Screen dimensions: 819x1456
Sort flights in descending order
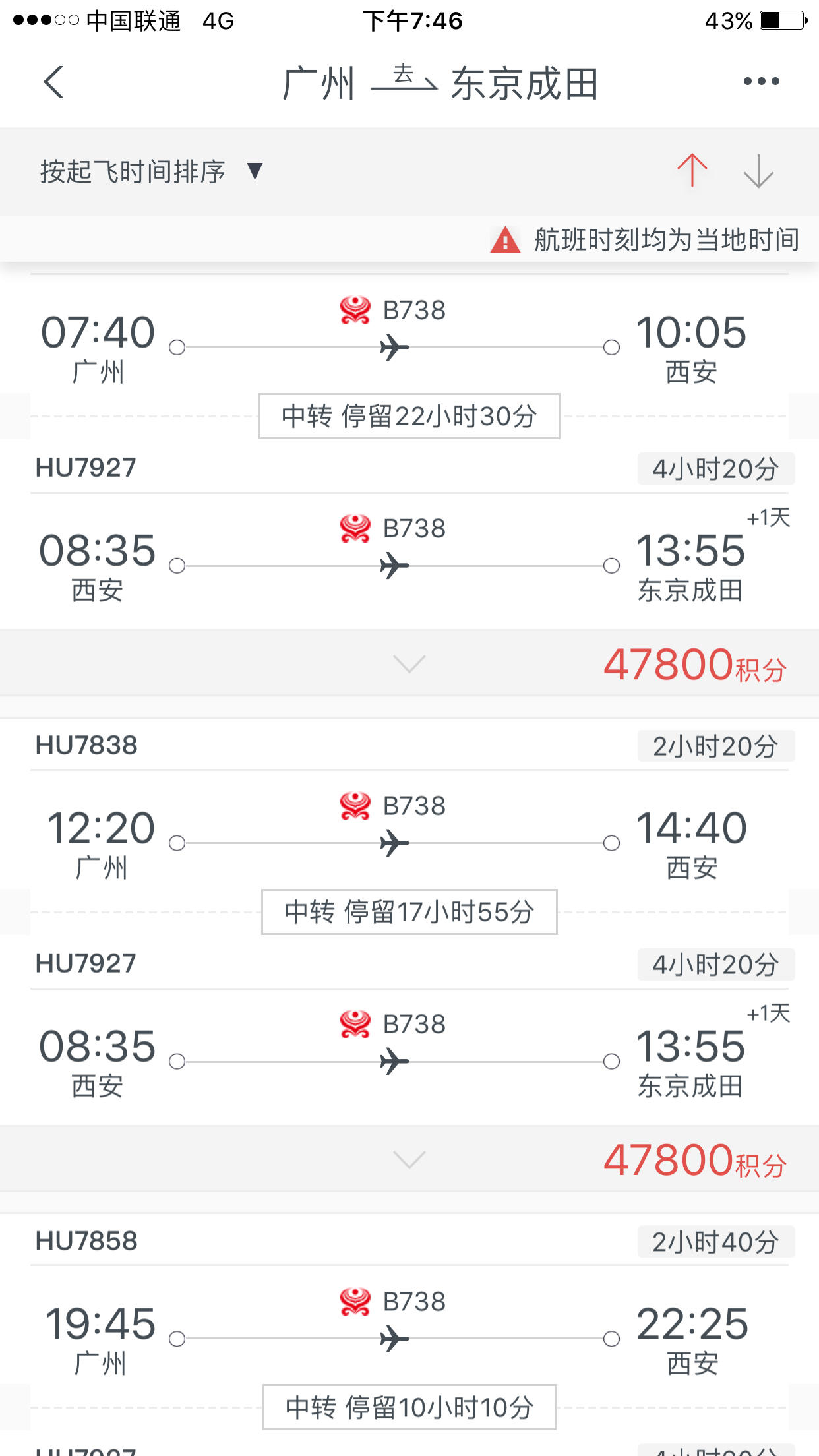(758, 171)
